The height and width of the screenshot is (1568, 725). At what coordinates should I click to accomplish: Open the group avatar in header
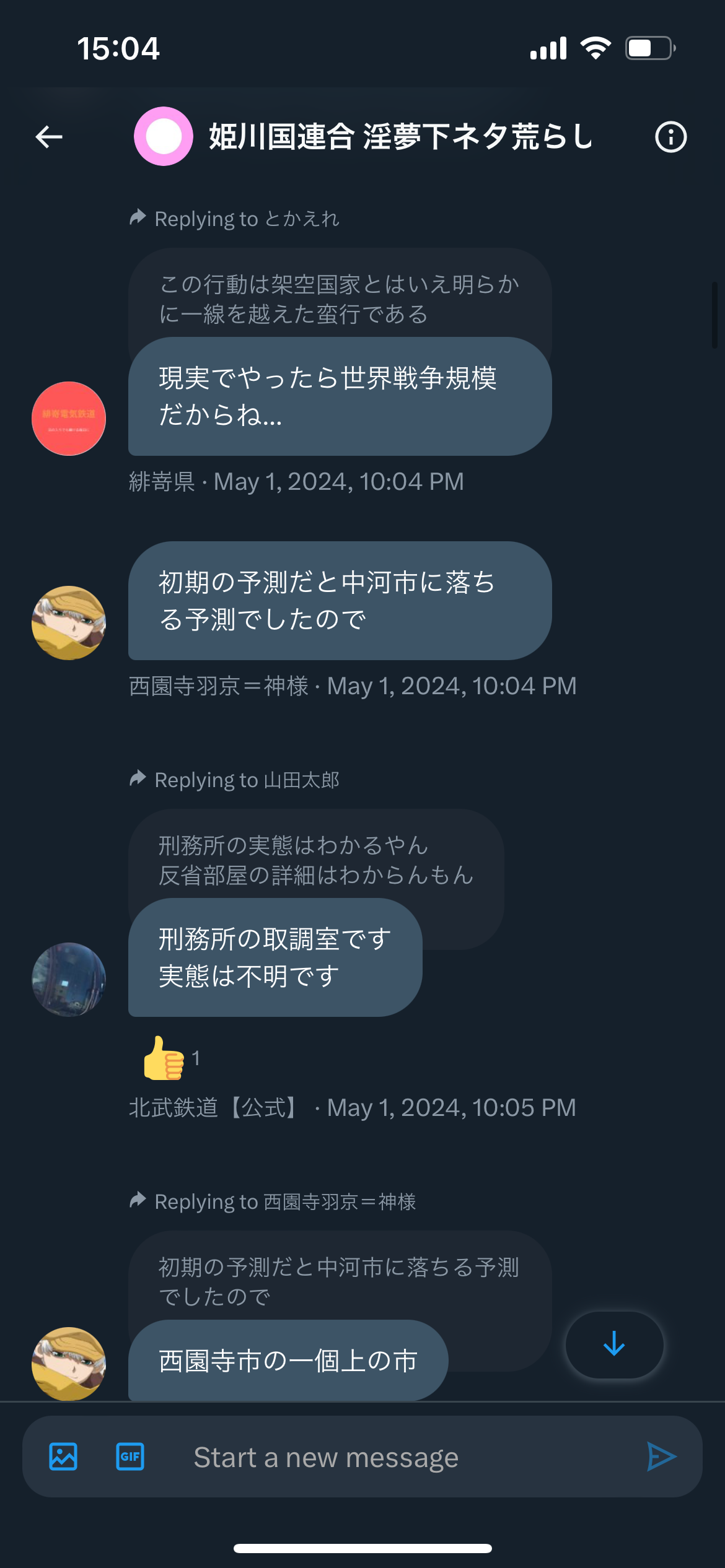[164, 136]
